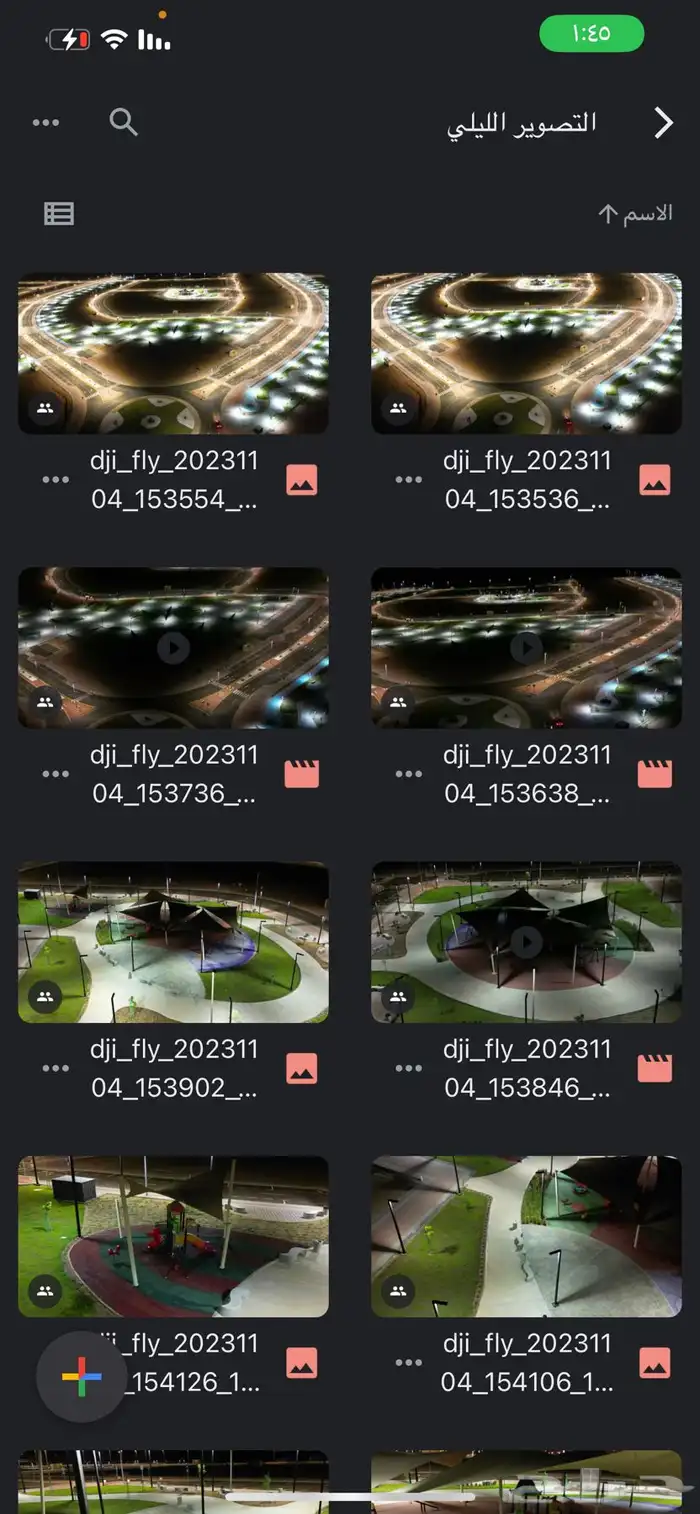Viewport: 700px width, 1514px height.
Task: Open the image ending in 154126
Action: point(173,1236)
